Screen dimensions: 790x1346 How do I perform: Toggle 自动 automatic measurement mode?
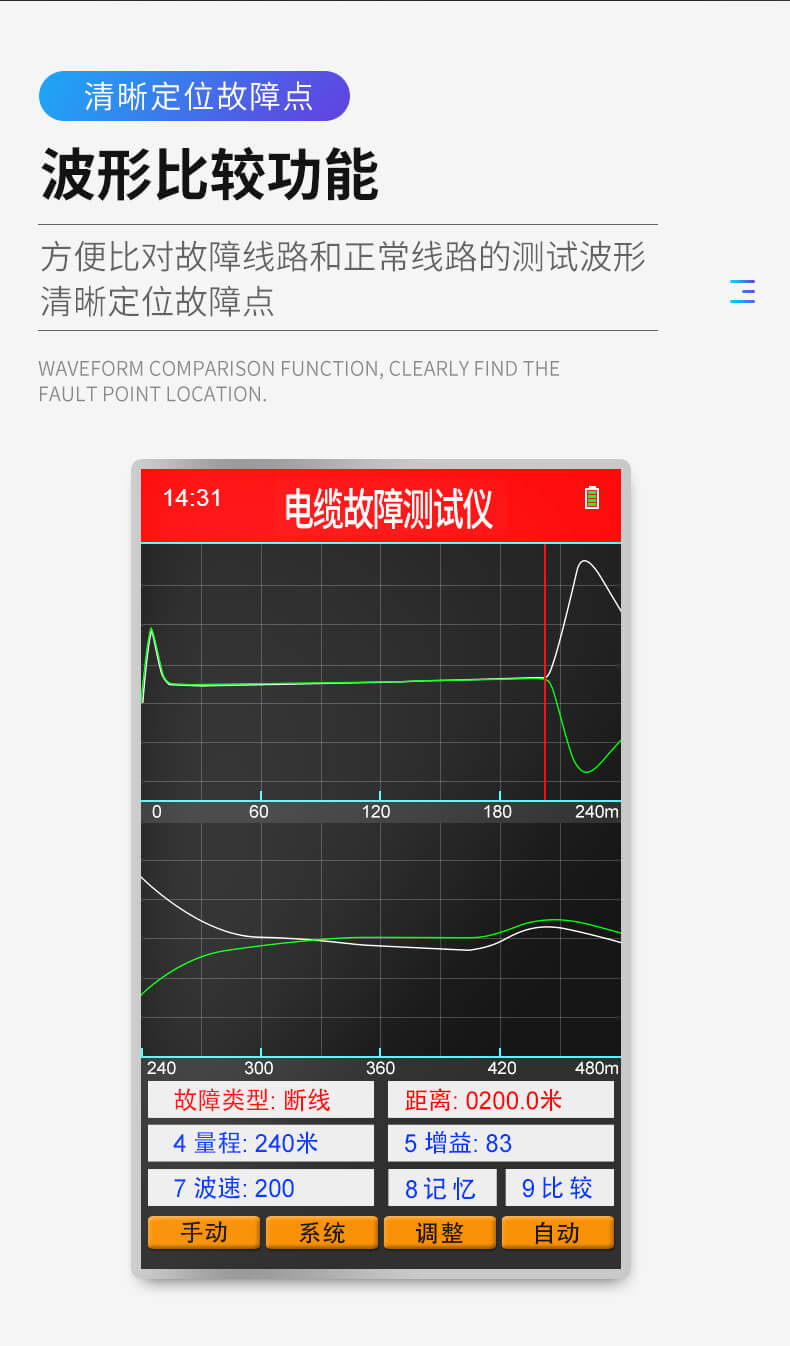557,1232
